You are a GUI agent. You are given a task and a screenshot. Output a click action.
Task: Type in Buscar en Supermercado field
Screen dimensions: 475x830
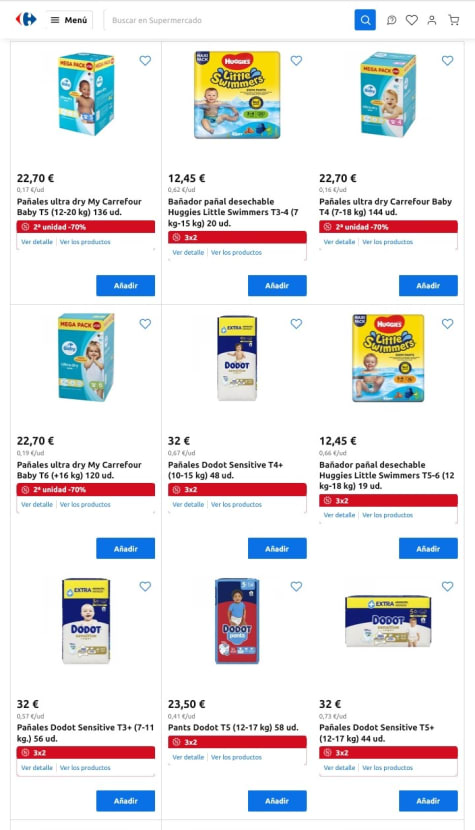pos(229,20)
